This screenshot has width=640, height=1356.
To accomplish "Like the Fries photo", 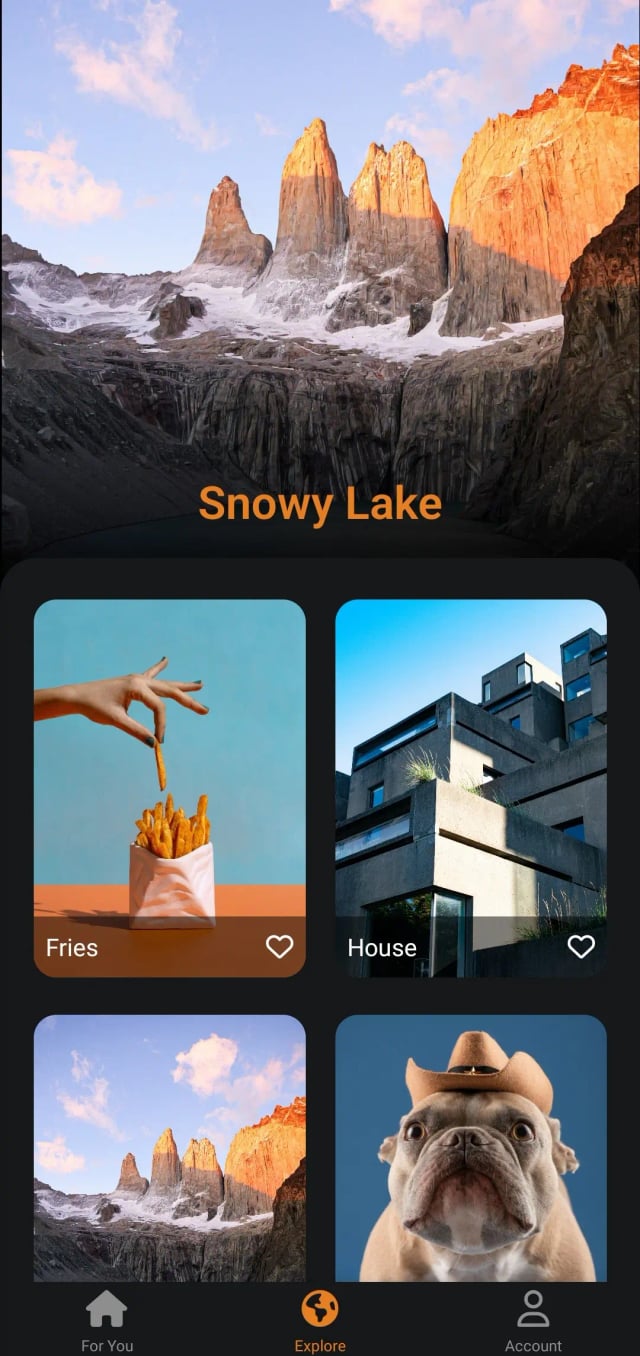I will point(280,946).
